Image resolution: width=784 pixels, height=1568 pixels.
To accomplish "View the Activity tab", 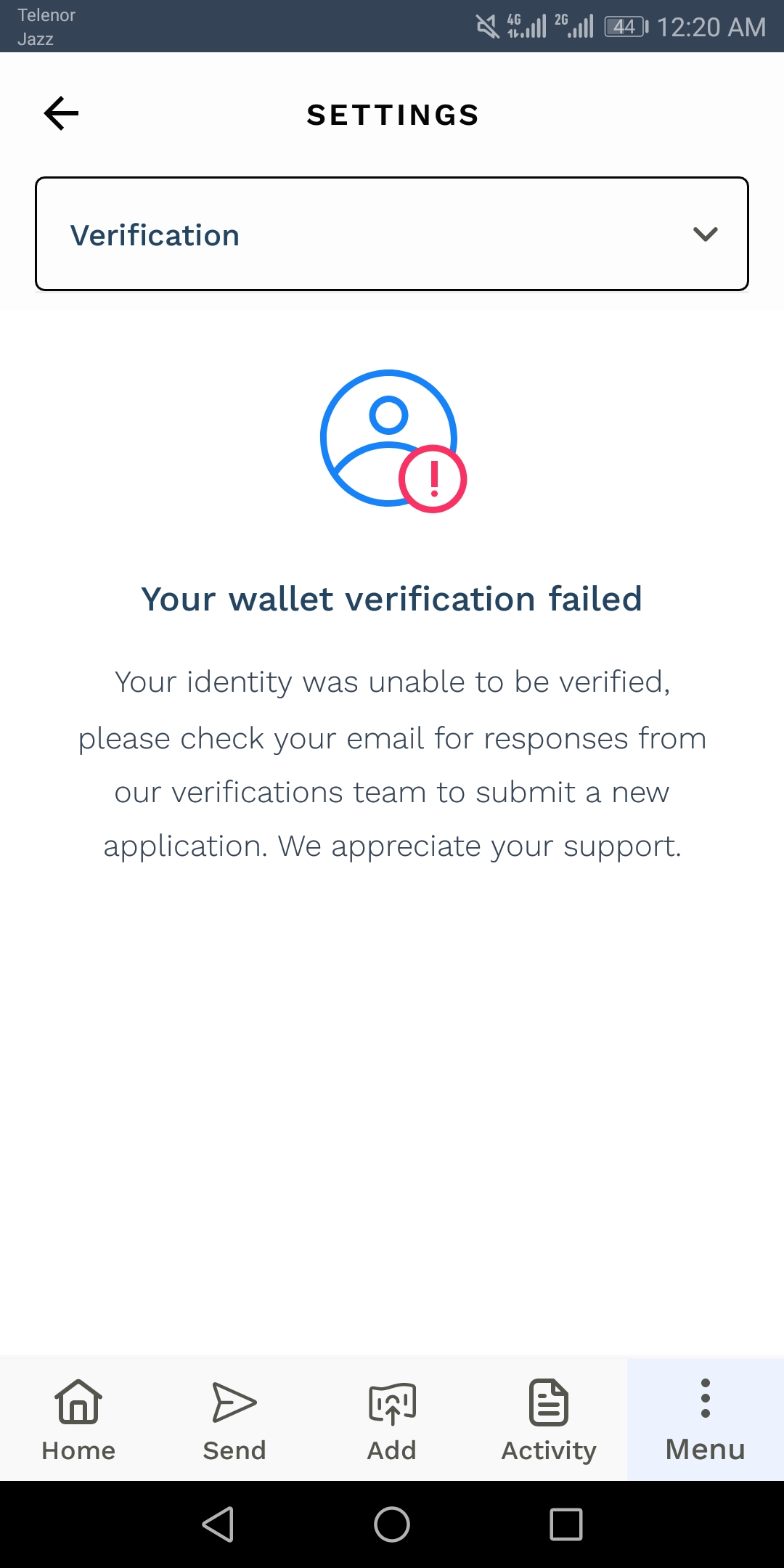I will pyautogui.click(x=549, y=1420).
